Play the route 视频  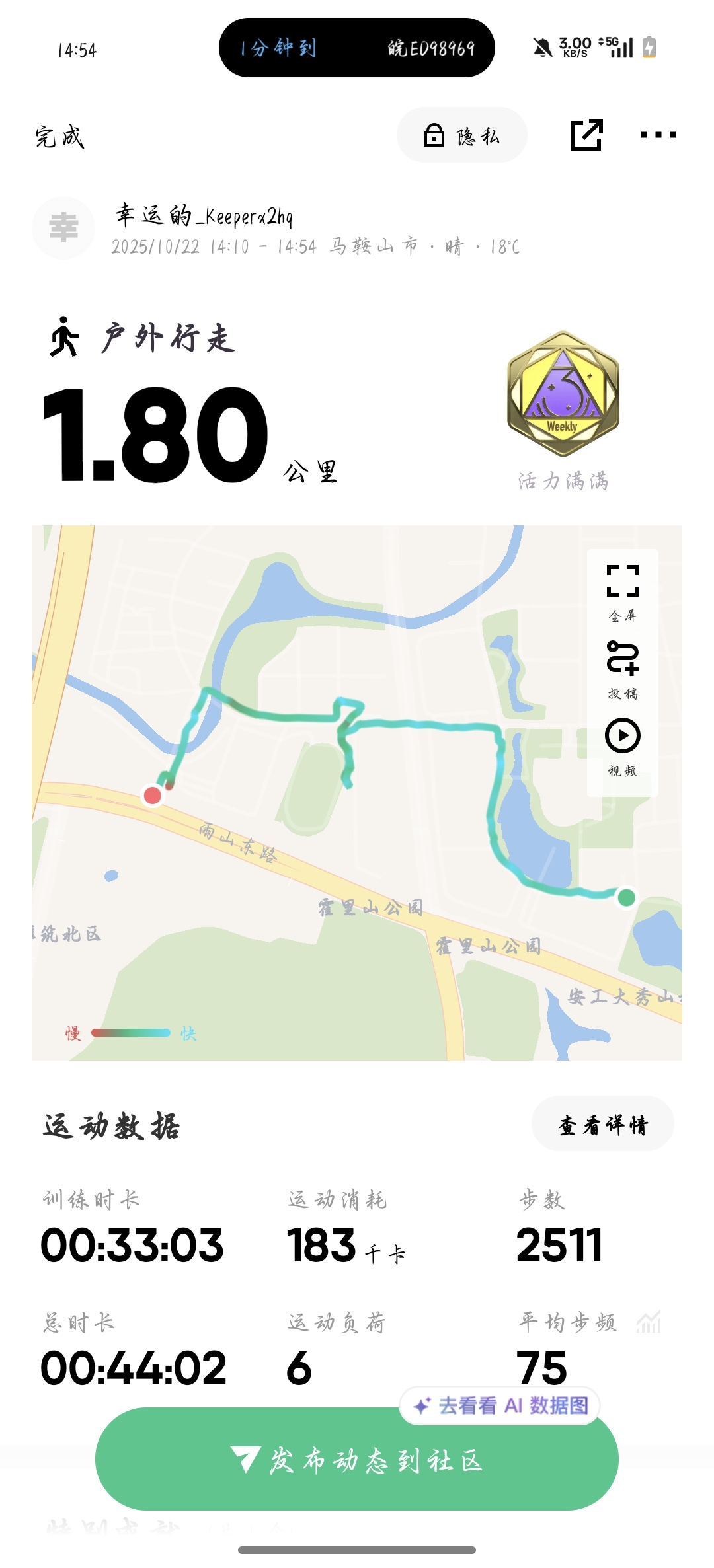point(623,747)
